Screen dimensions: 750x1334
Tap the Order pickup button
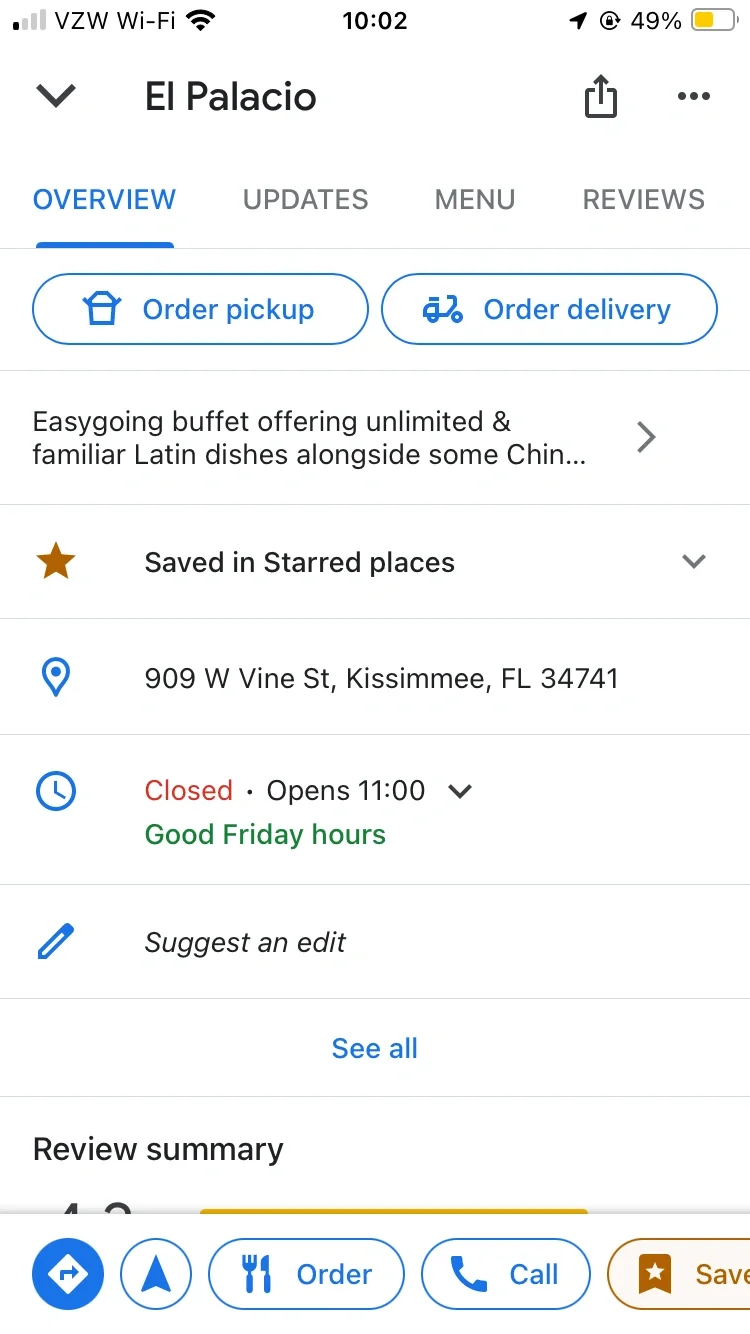point(201,310)
